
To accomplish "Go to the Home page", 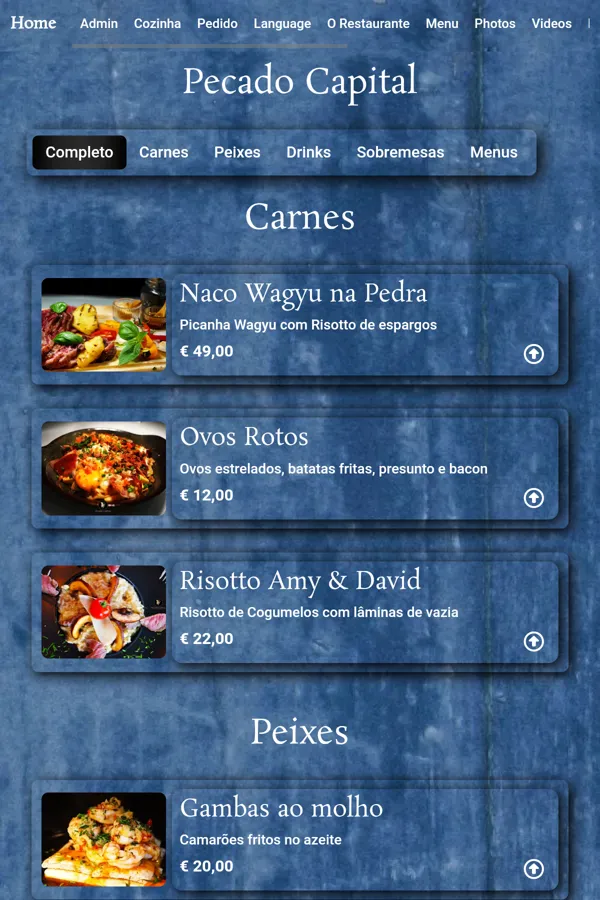I will [x=33, y=23].
